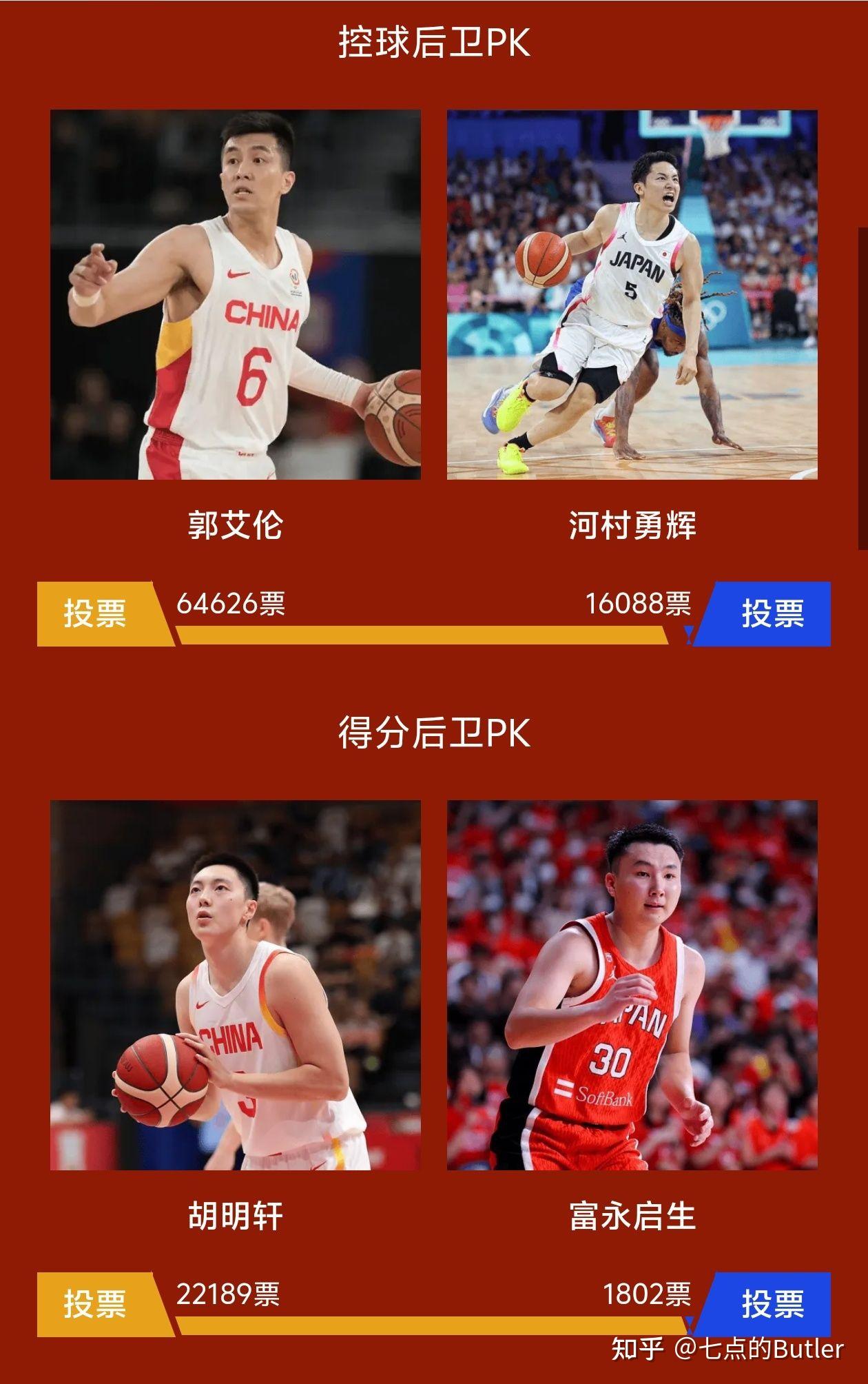
Task: Open 河村勇辉's player photo
Action: click(x=630, y=293)
